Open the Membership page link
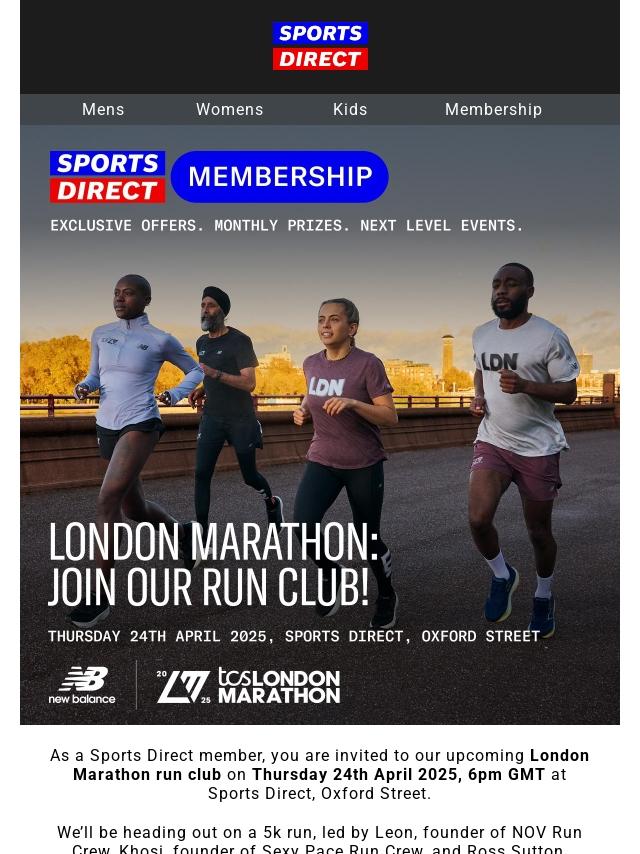The width and height of the screenshot is (640, 854). [493, 110]
